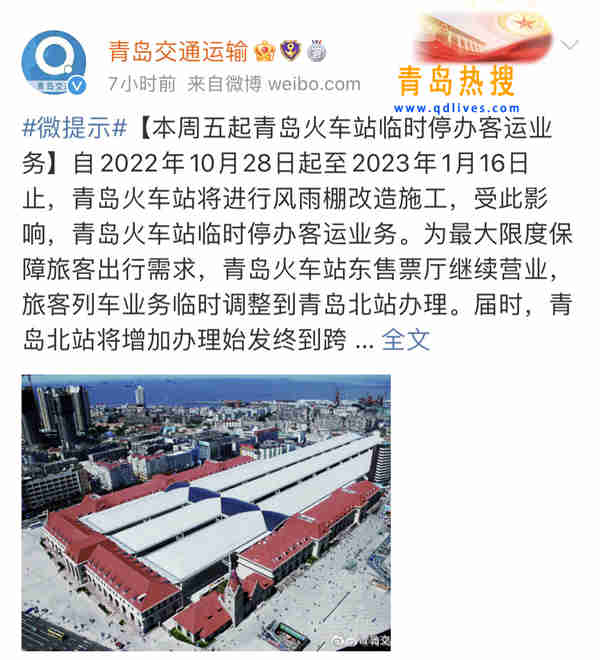Expand the post options chevron
The image size is (600, 660).
click(570, 45)
